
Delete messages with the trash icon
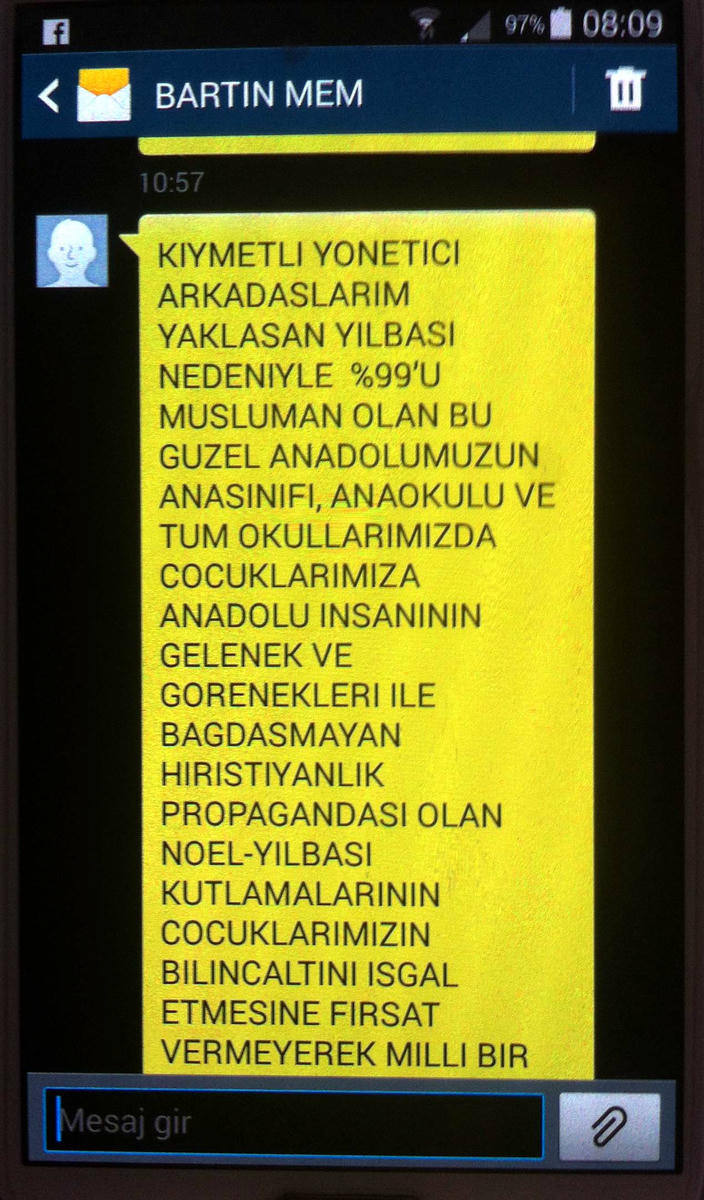tap(626, 92)
